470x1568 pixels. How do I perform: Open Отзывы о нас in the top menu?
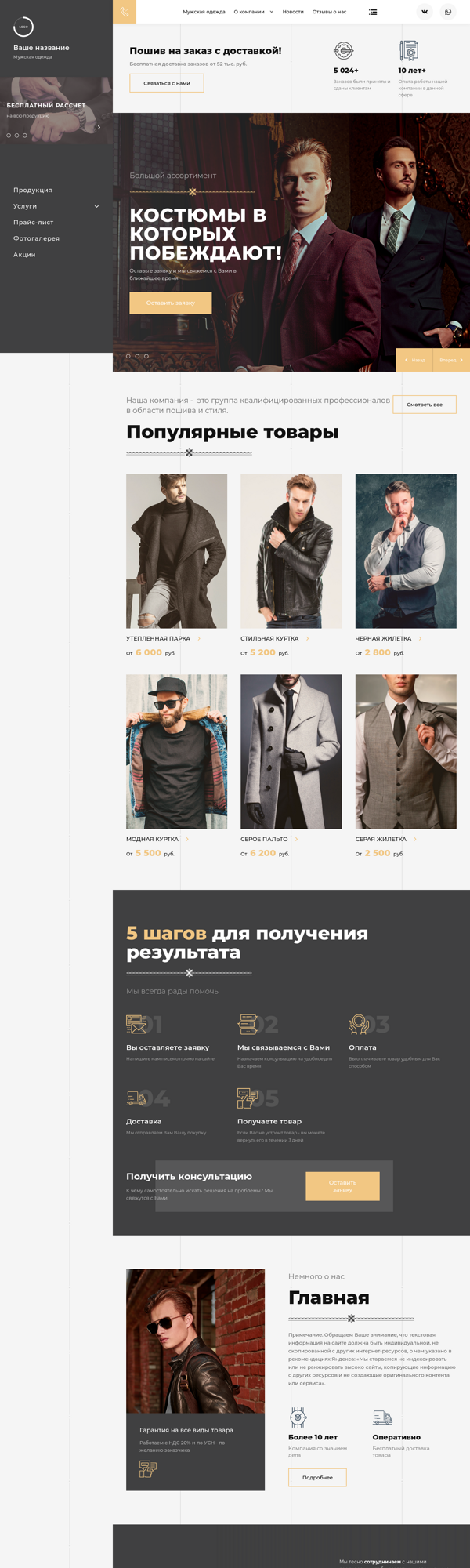click(x=329, y=12)
